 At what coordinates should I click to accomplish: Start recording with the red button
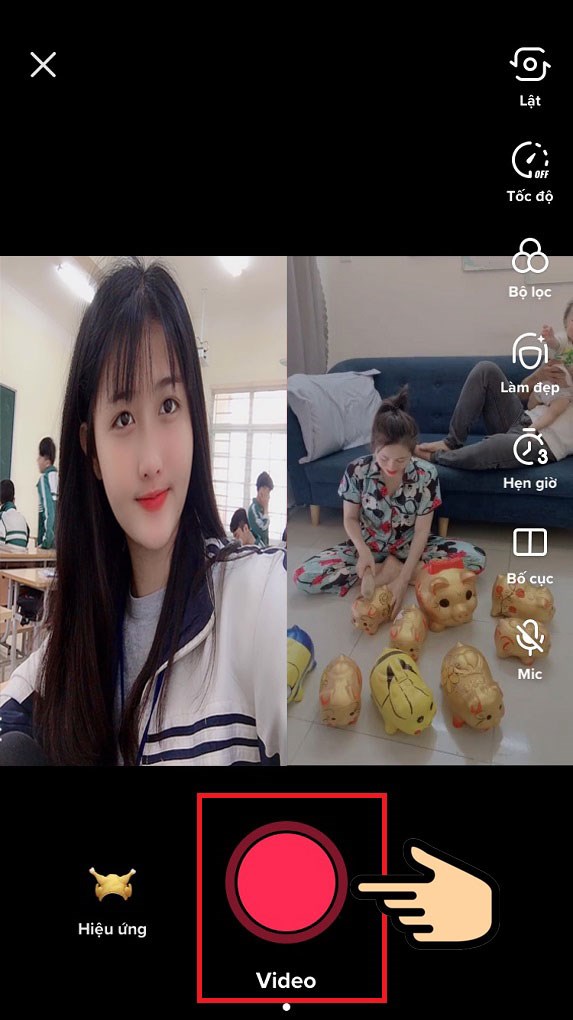click(286, 881)
